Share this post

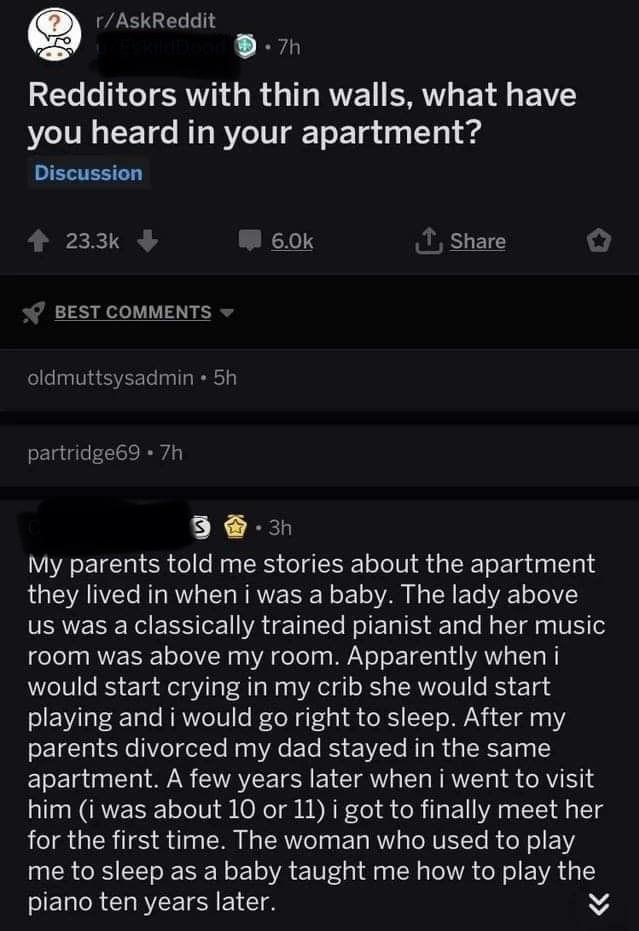(463, 241)
